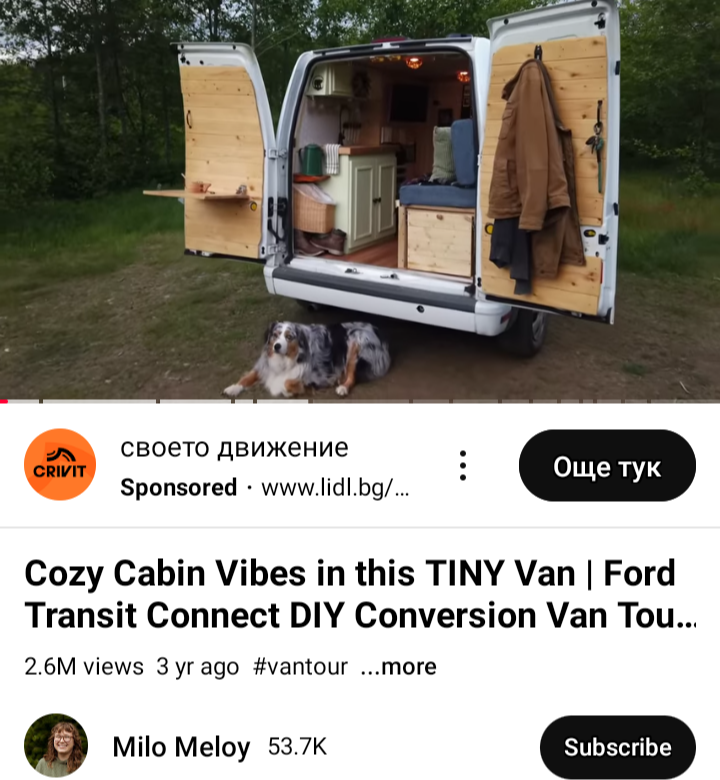The height and width of the screenshot is (780, 720).
Task: Expand the description with ...more
Action: coord(398,667)
